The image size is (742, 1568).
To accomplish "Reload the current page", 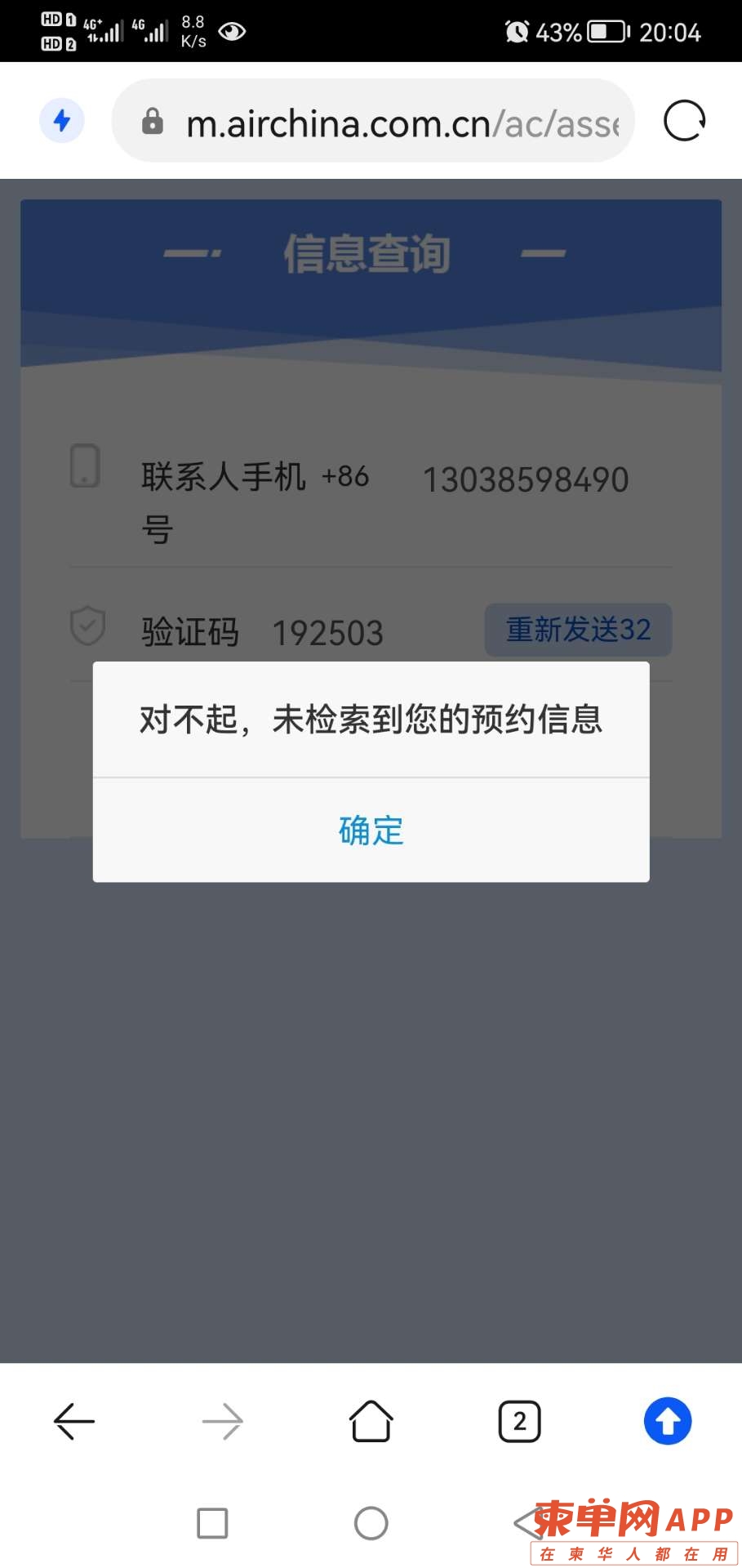I will (684, 122).
